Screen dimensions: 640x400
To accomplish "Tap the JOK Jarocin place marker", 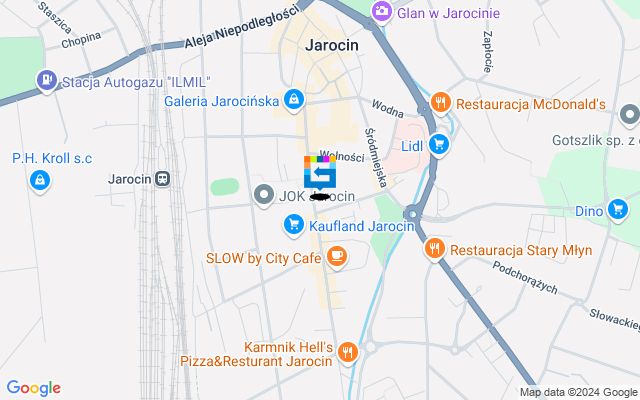I will [x=264, y=195].
